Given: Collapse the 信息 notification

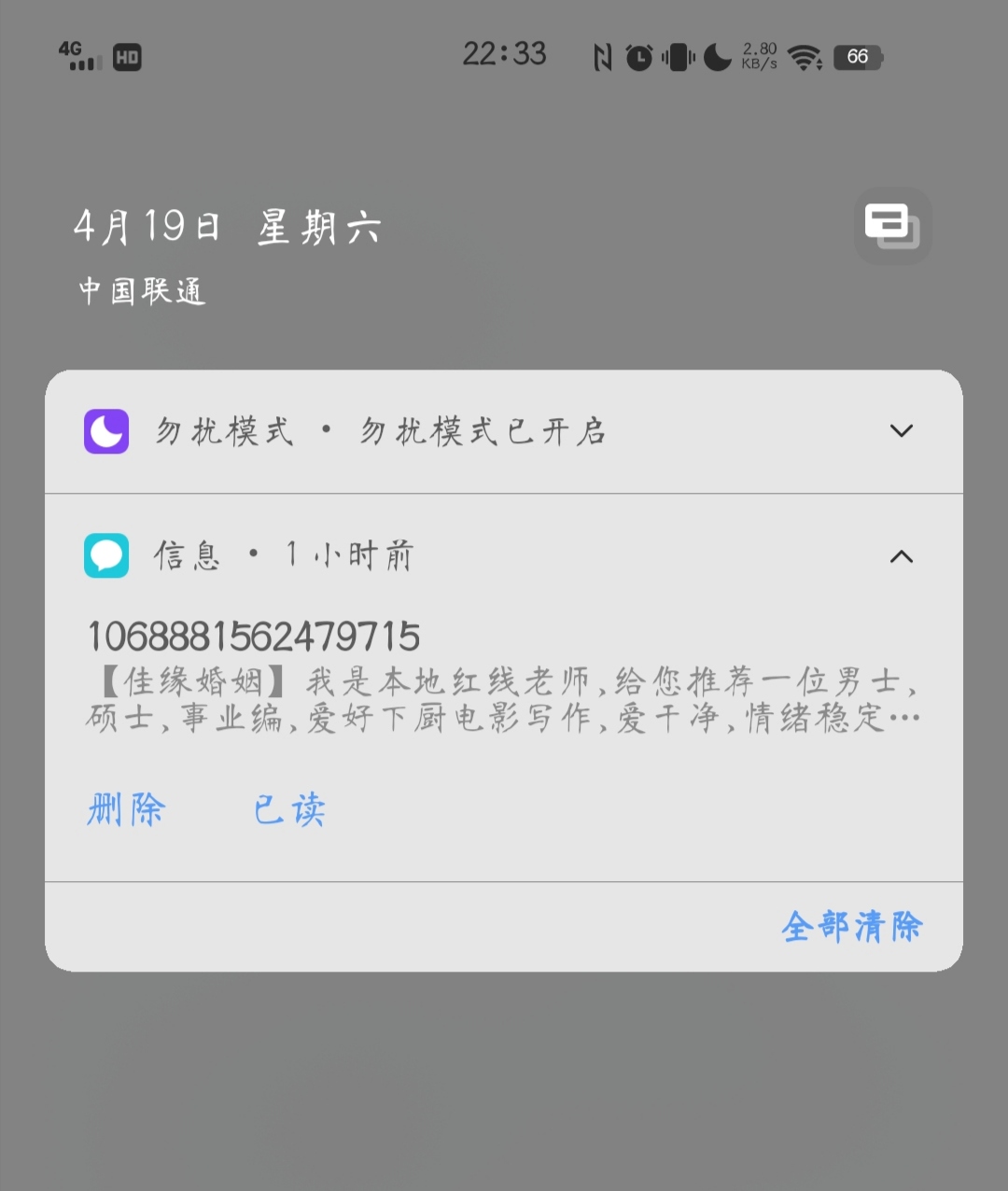Looking at the screenshot, I should [x=901, y=557].
